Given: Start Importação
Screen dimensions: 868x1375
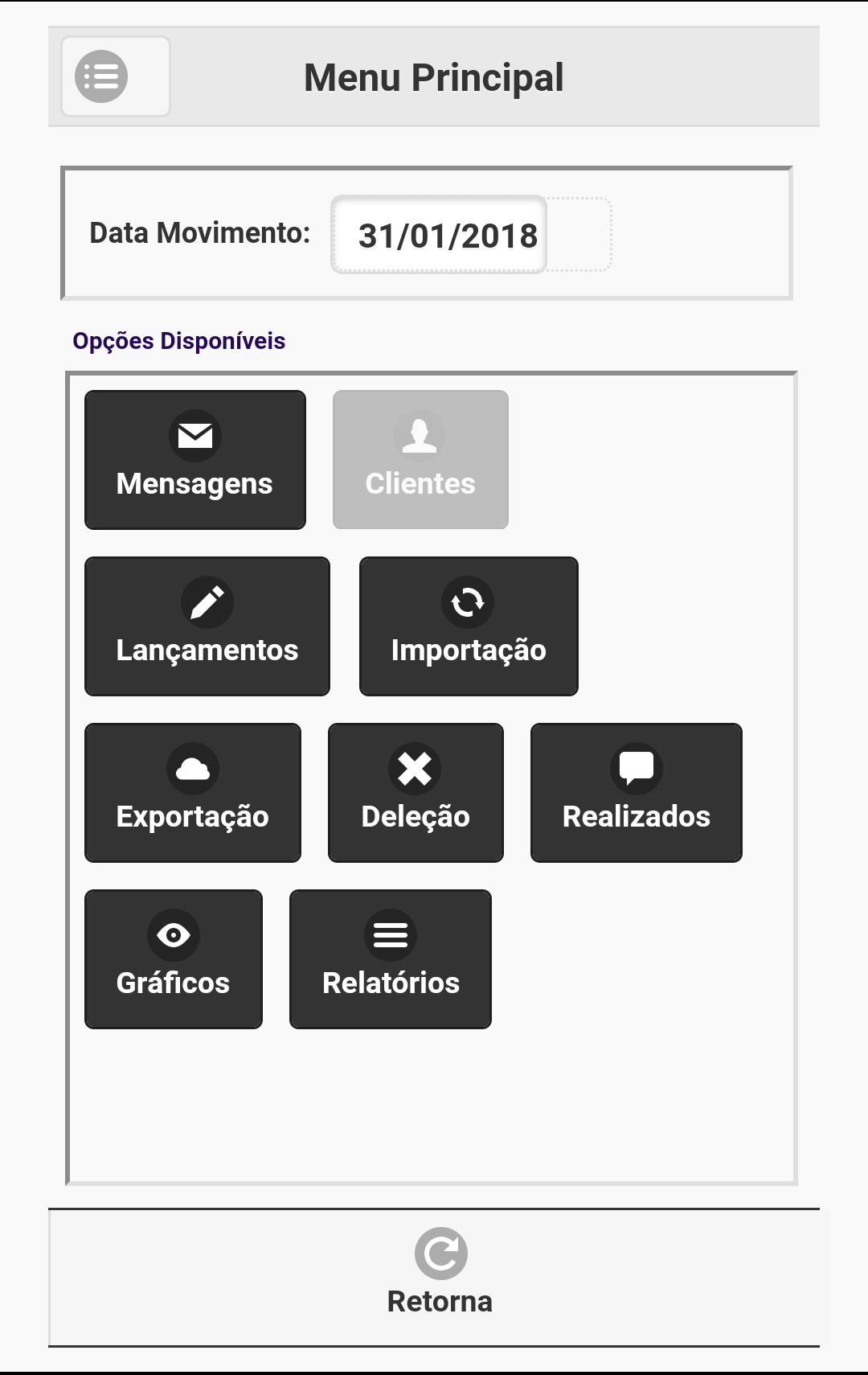Looking at the screenshot, I should pyautogui.click(x=469, y=626).
